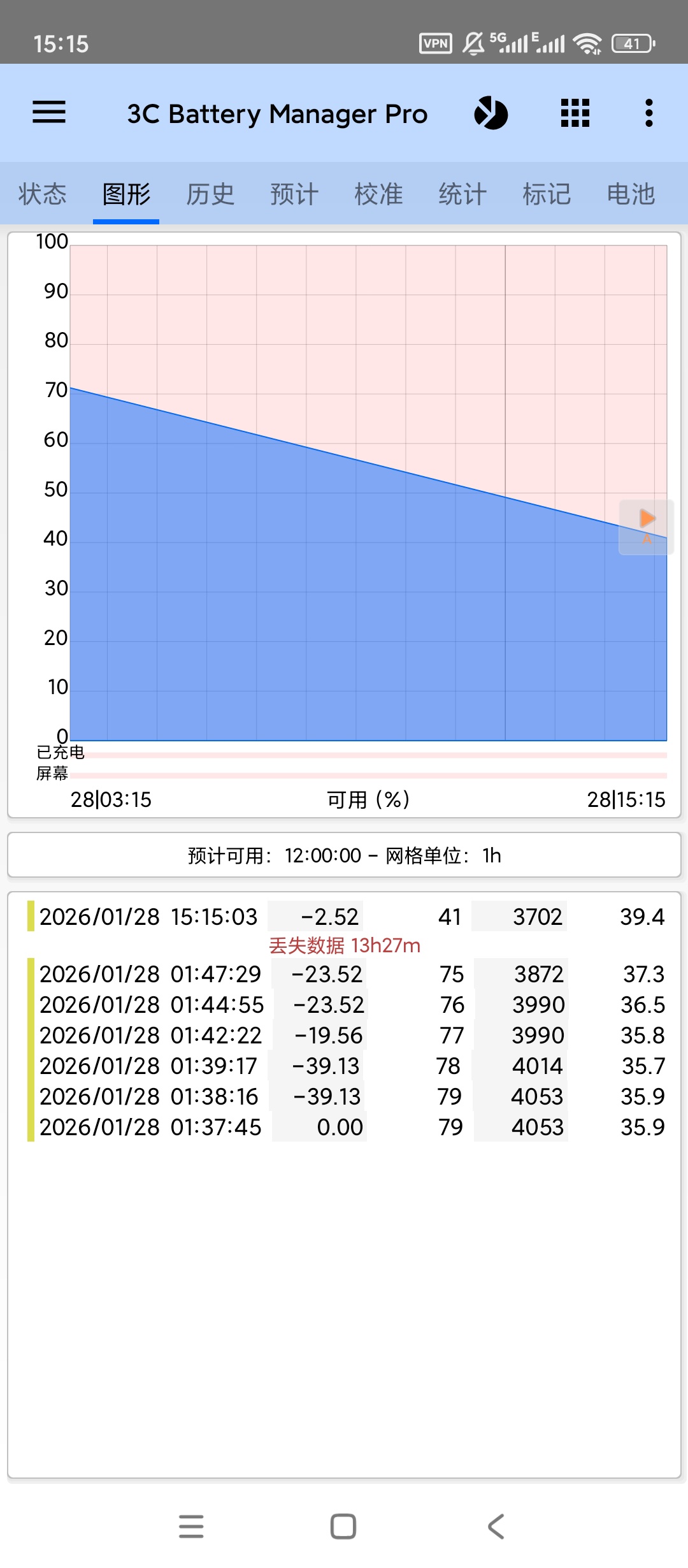
Task: Select the 28|03:15 timestamp label
Action: [x=110, y=799]
